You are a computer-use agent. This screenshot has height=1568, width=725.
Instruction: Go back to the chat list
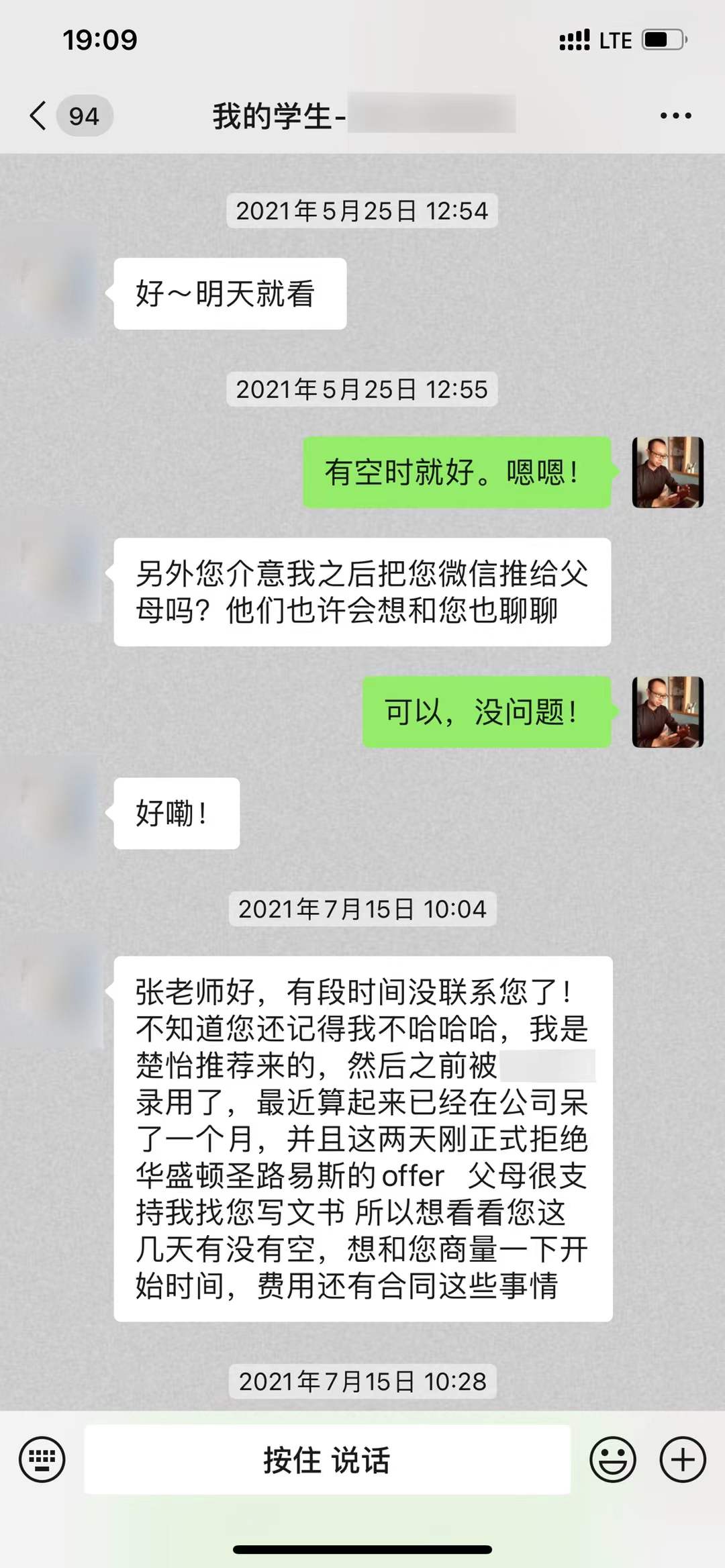pos(39,116)
